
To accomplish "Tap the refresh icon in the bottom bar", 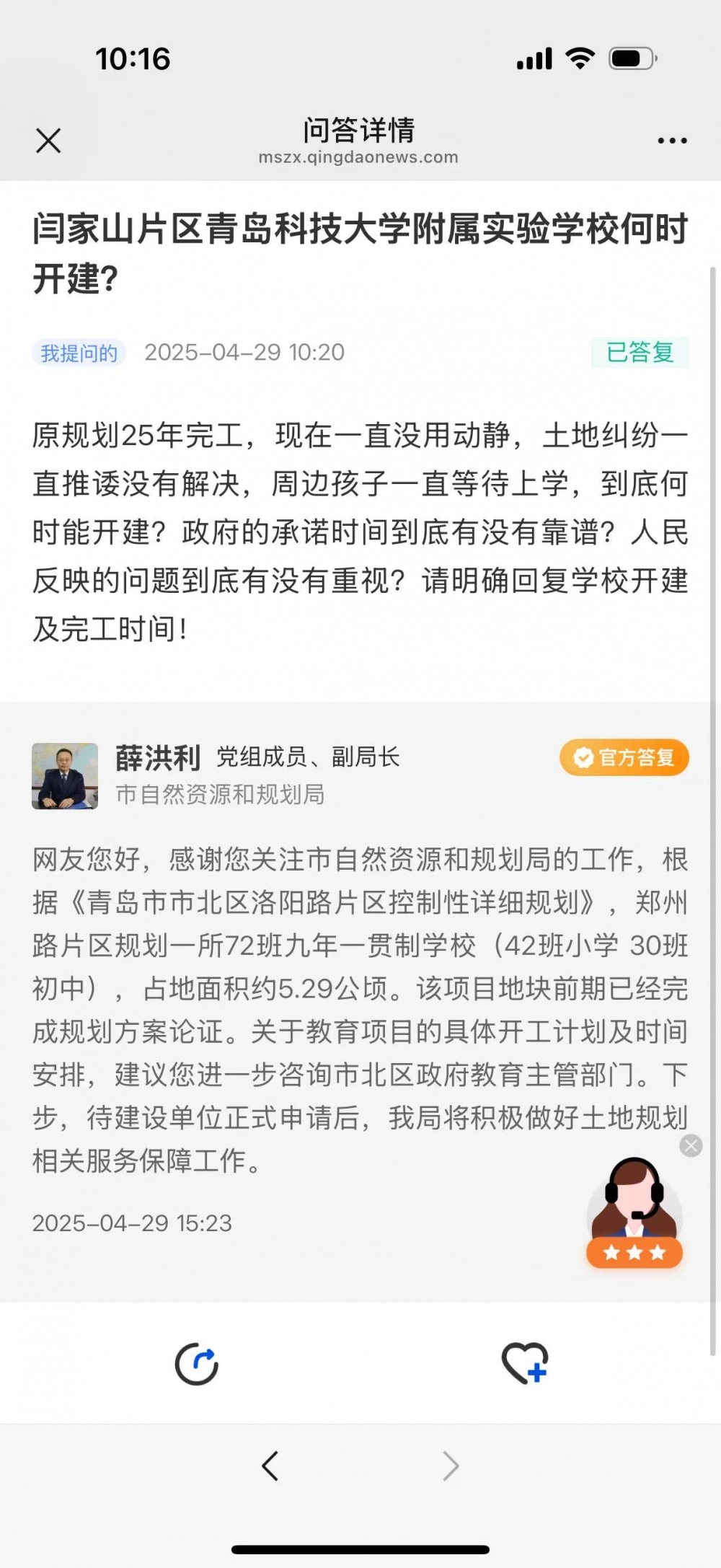I will (x=197, y=1363).
